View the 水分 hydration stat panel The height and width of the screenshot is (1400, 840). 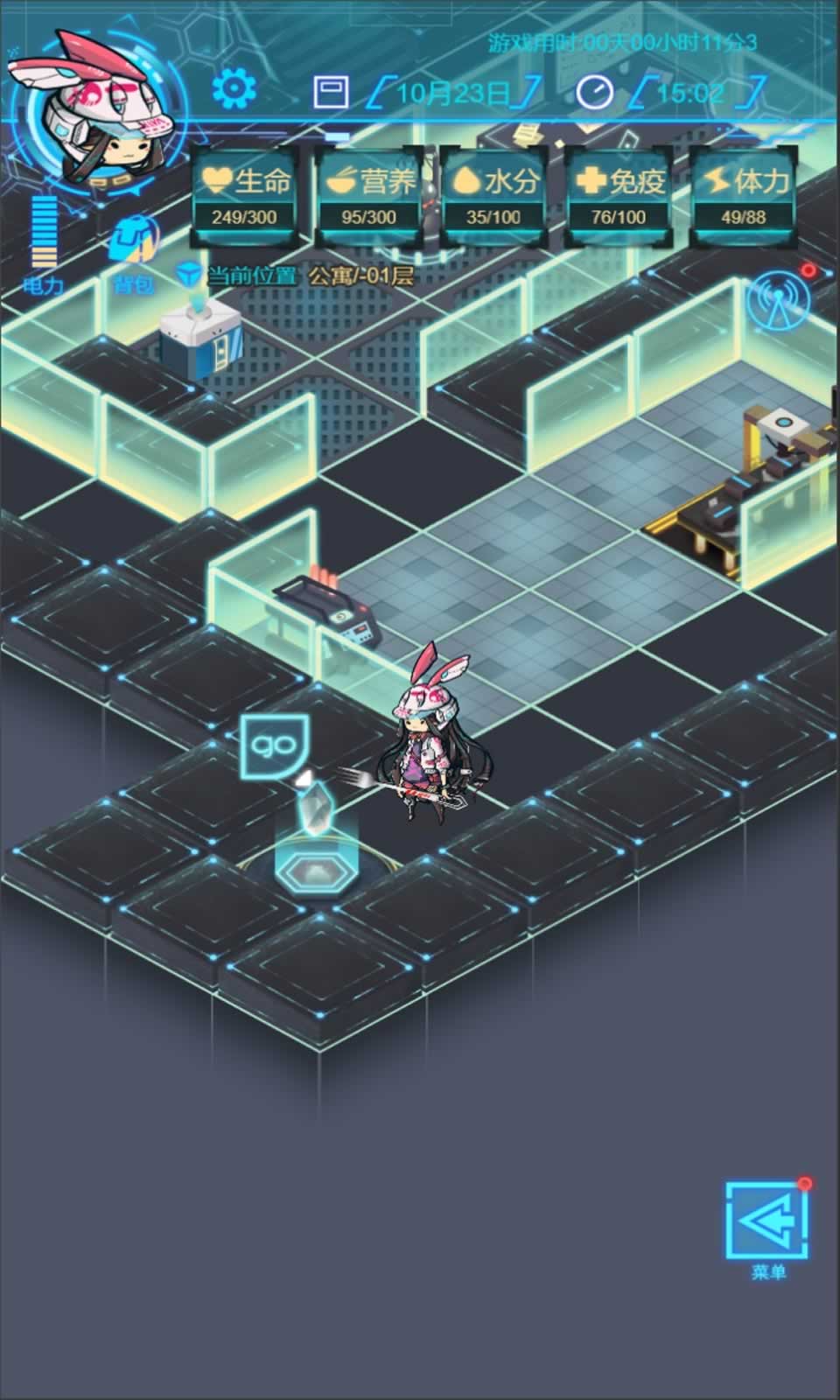[x=493, y=197]
